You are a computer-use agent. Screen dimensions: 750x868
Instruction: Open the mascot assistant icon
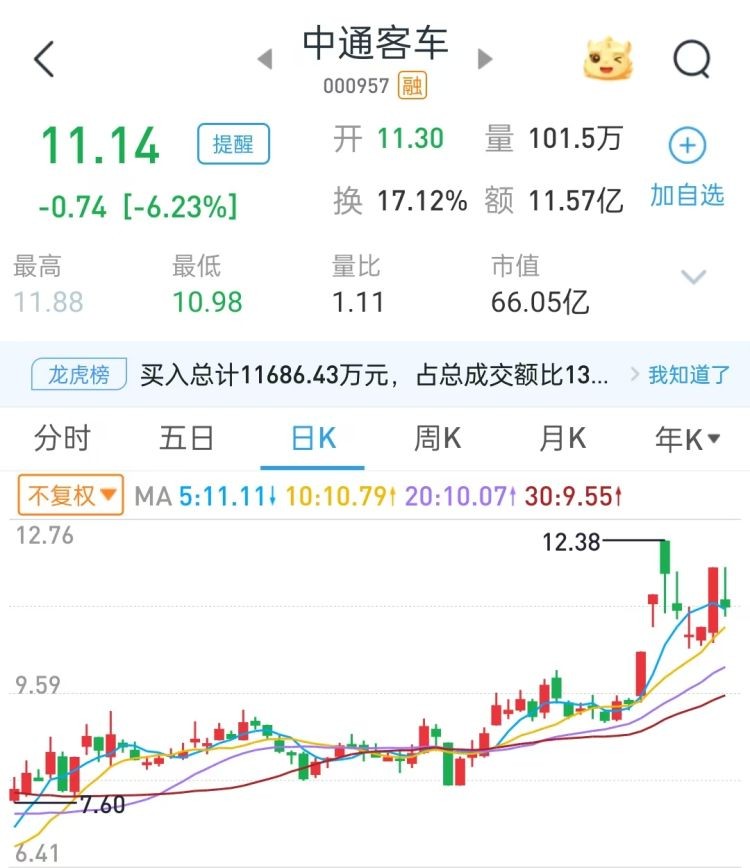pyautogui.click(x=608, y=59)
